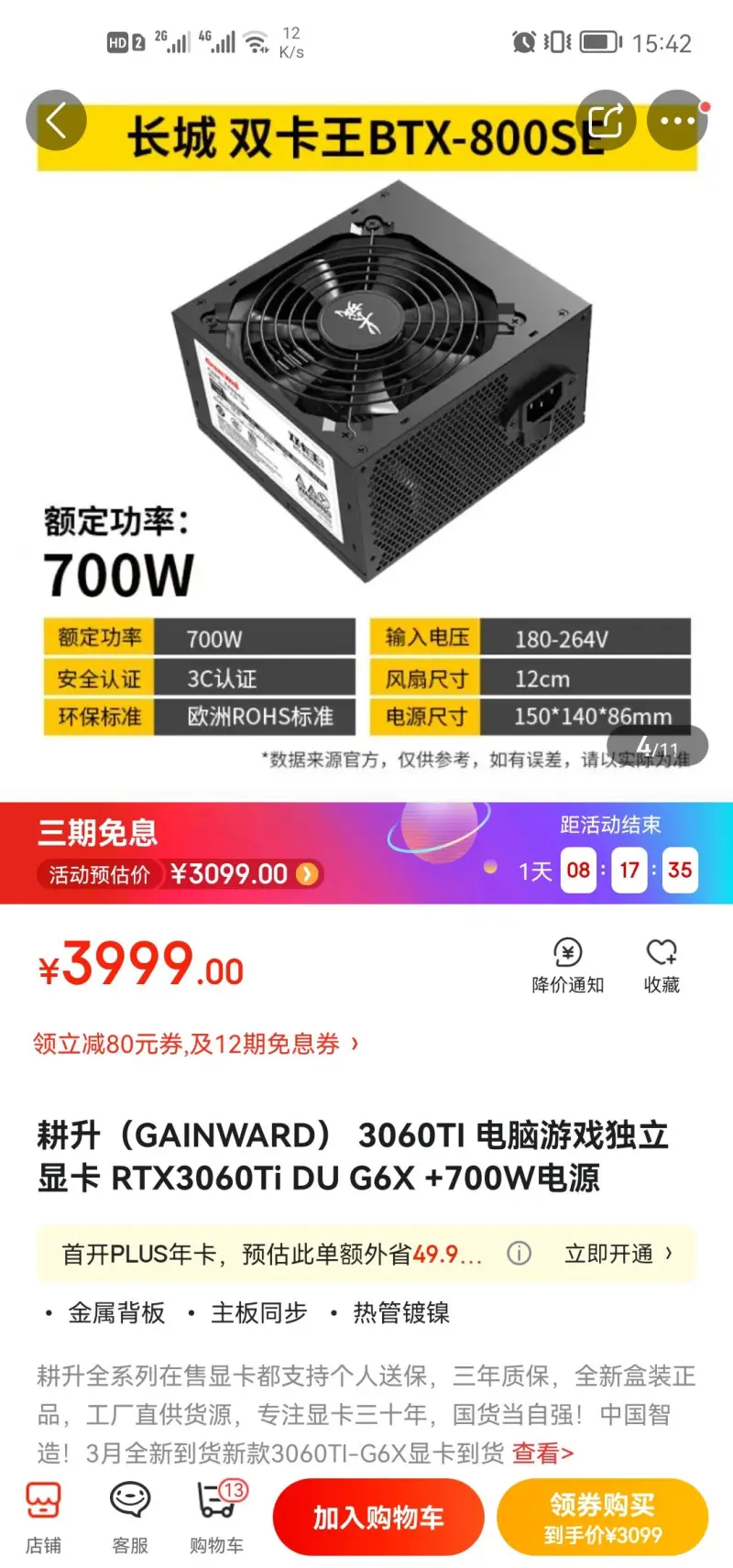Turn on 降价通知 price drop alert
The image size is (733, 1568).
(x=568, y=966)
